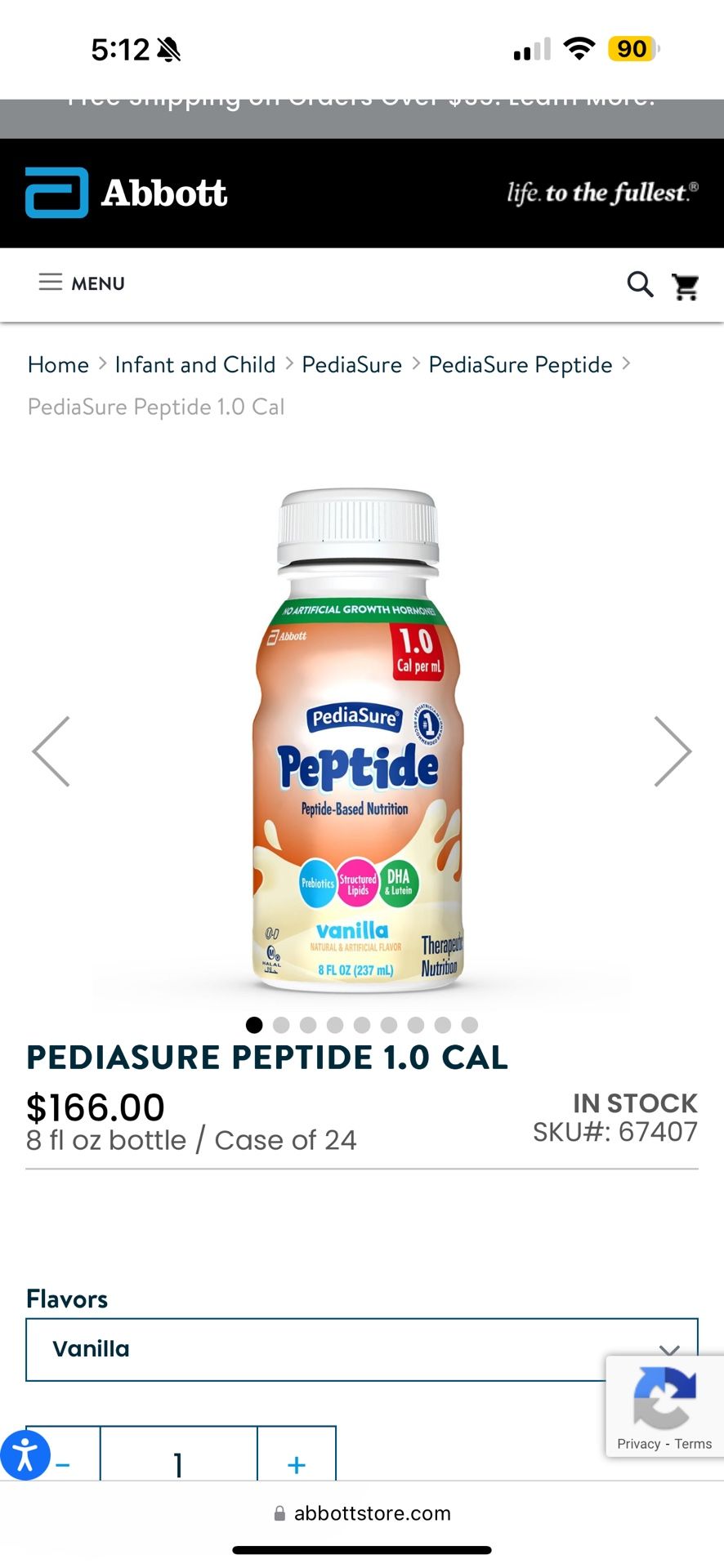
Task: Open the shopping cart
Action: [685, 286]
